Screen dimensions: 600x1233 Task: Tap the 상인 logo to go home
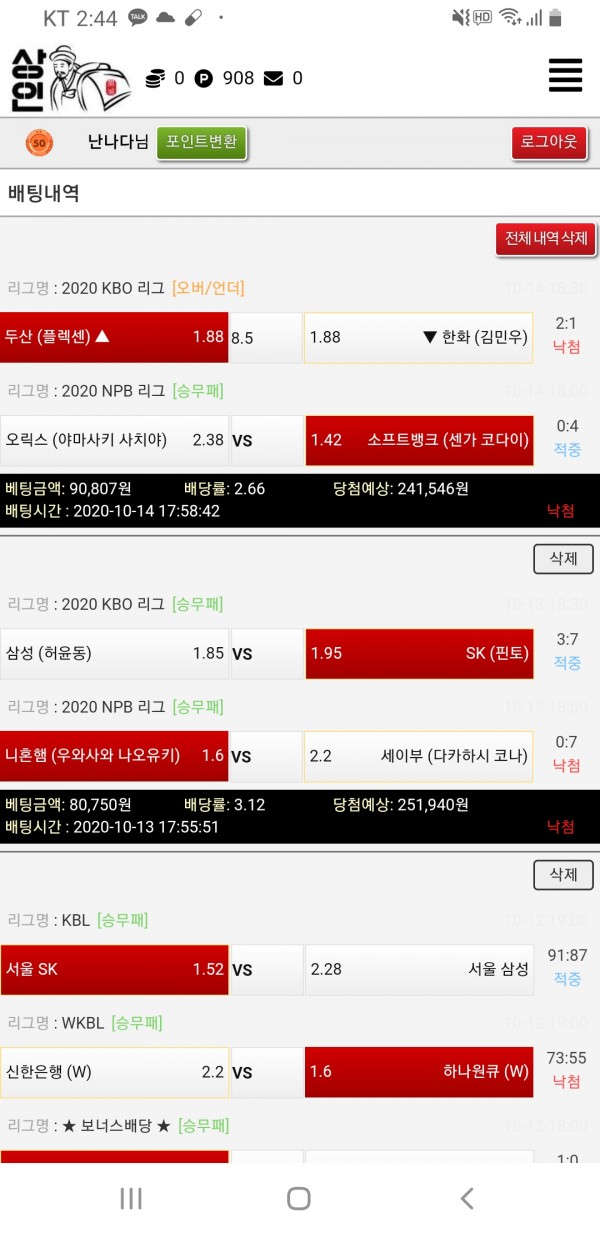coord(70,78)
